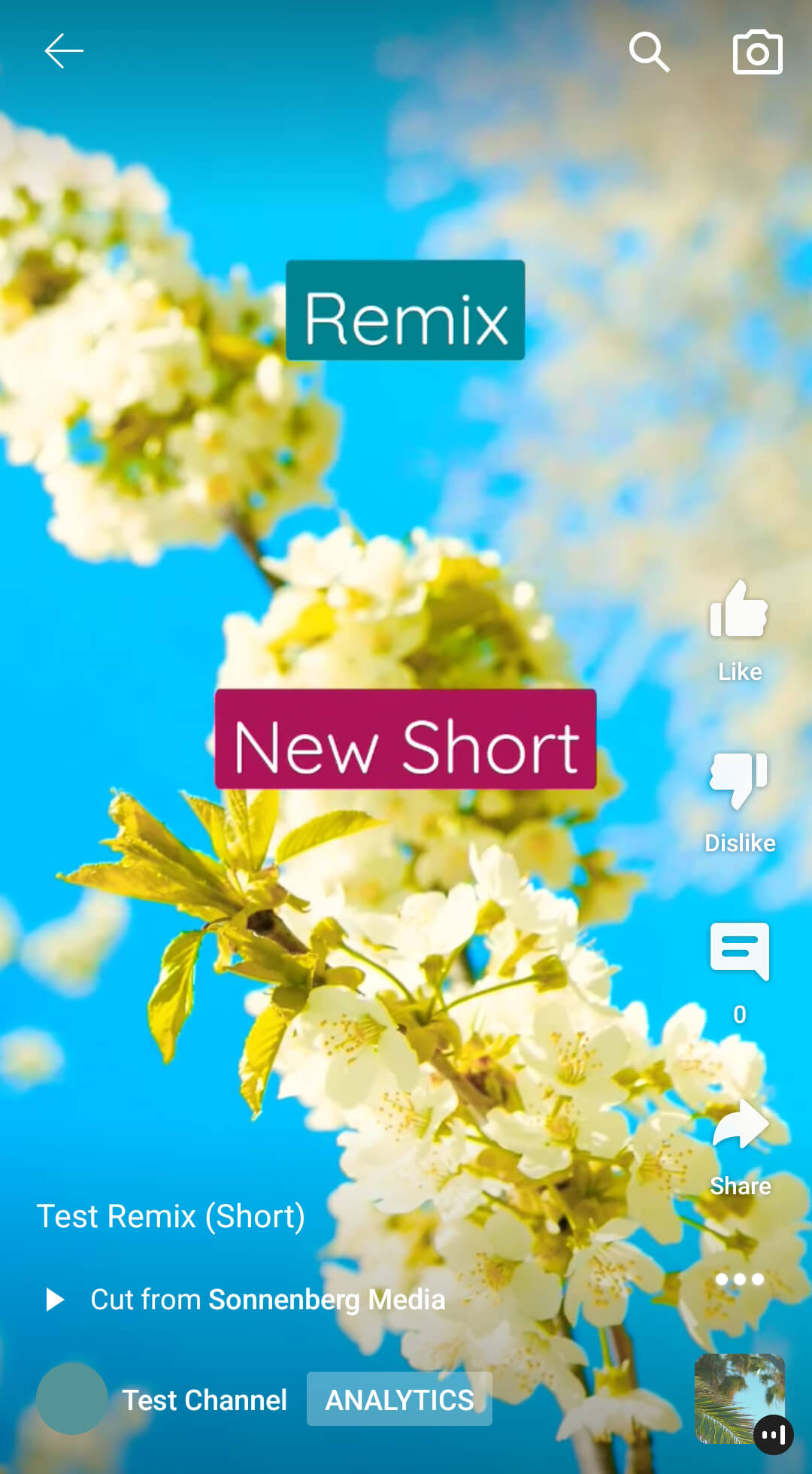Image resolution: width=812 pixels, height=1474 pixels.
Task: Open search with the magnifier icon
Action: pyautogui.click(x=649, y=51)
